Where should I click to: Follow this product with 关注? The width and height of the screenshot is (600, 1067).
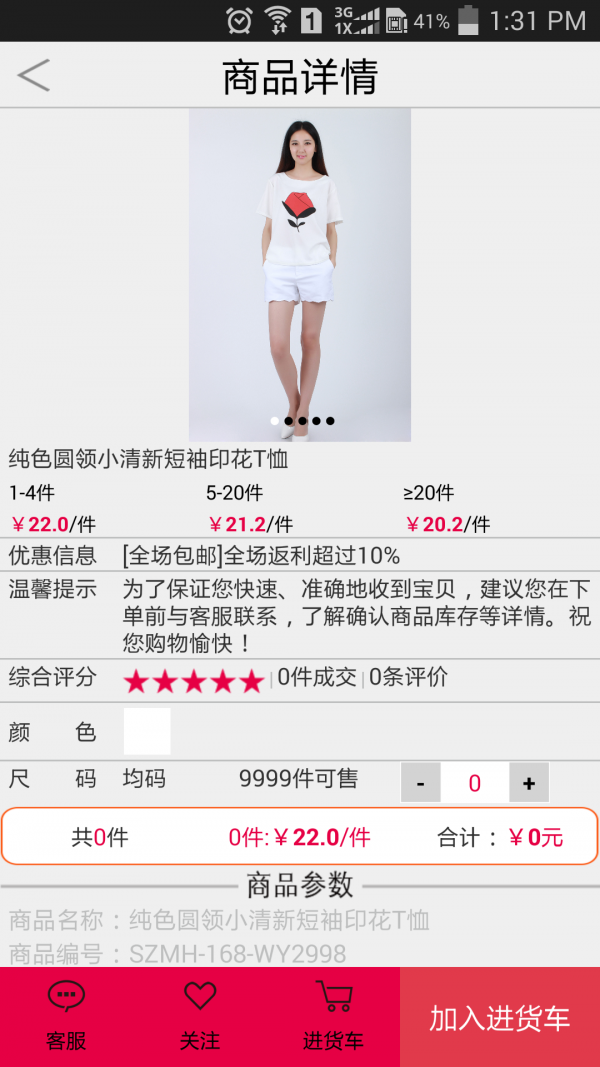tap(200, 1015)
